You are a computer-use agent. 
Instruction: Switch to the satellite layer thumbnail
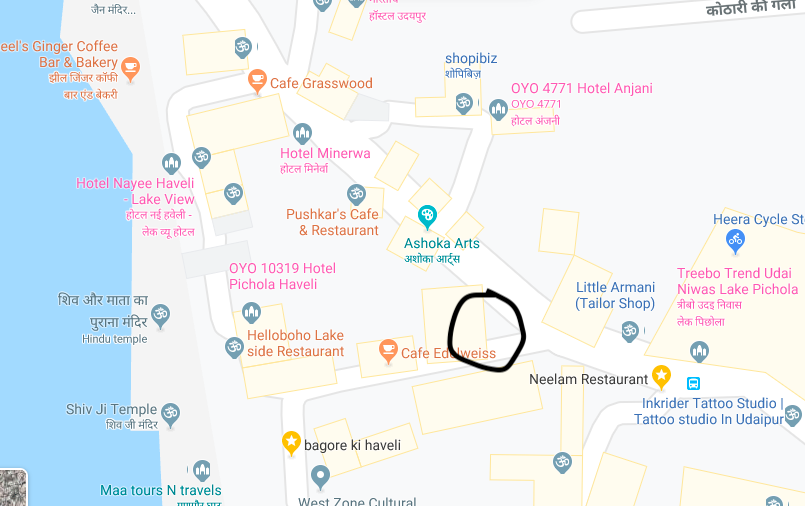[x=11, y=488]
